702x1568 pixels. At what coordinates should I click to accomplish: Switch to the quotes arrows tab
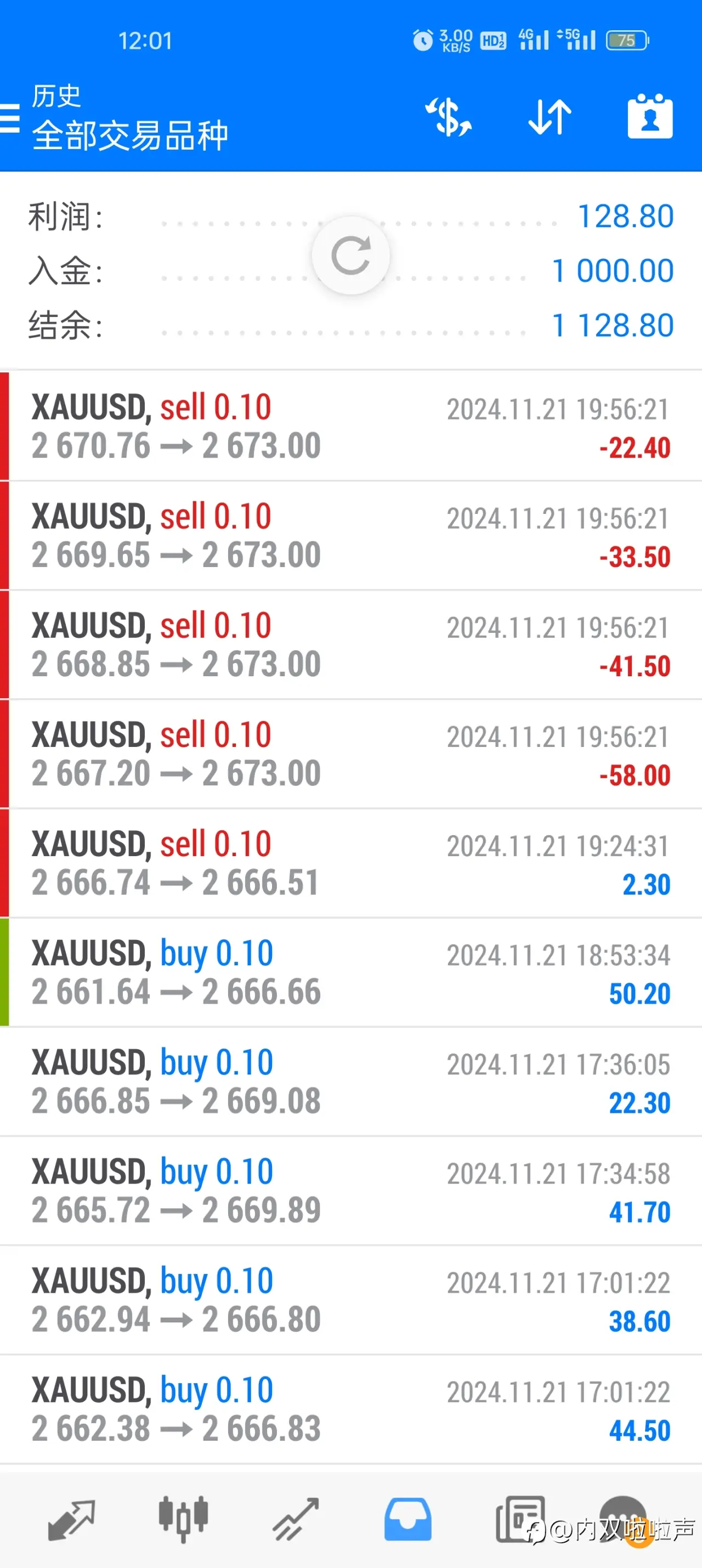coord(71,1520)
